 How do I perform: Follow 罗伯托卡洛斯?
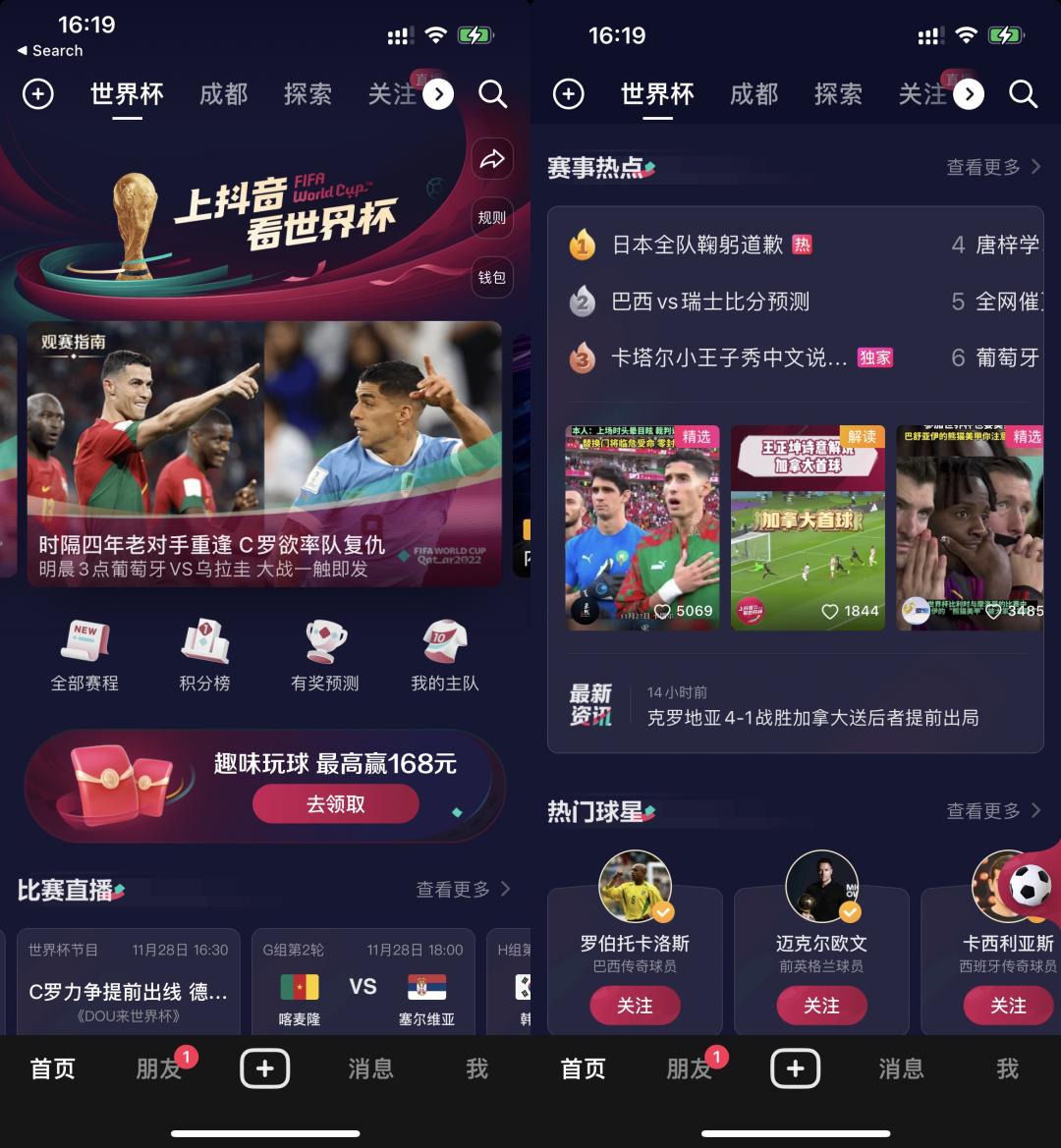tap(635, 1006)
